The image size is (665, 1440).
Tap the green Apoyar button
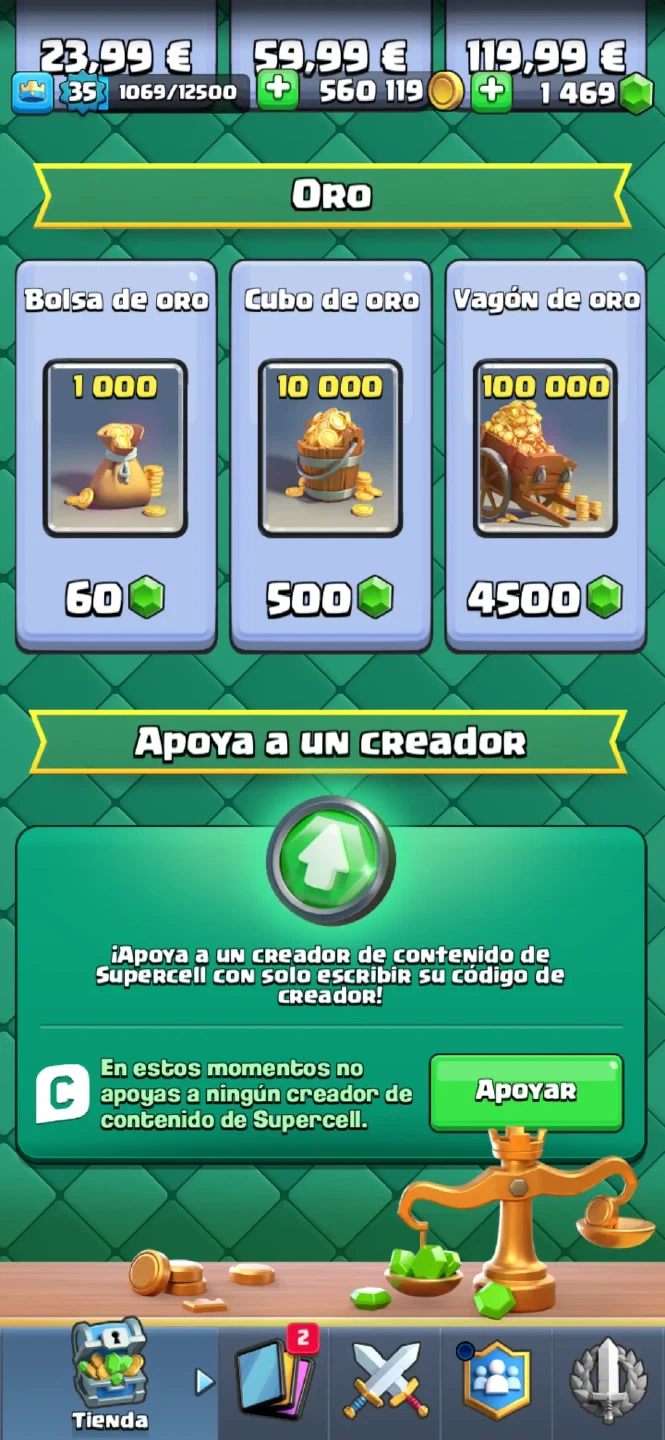(x=526, y=1092)
